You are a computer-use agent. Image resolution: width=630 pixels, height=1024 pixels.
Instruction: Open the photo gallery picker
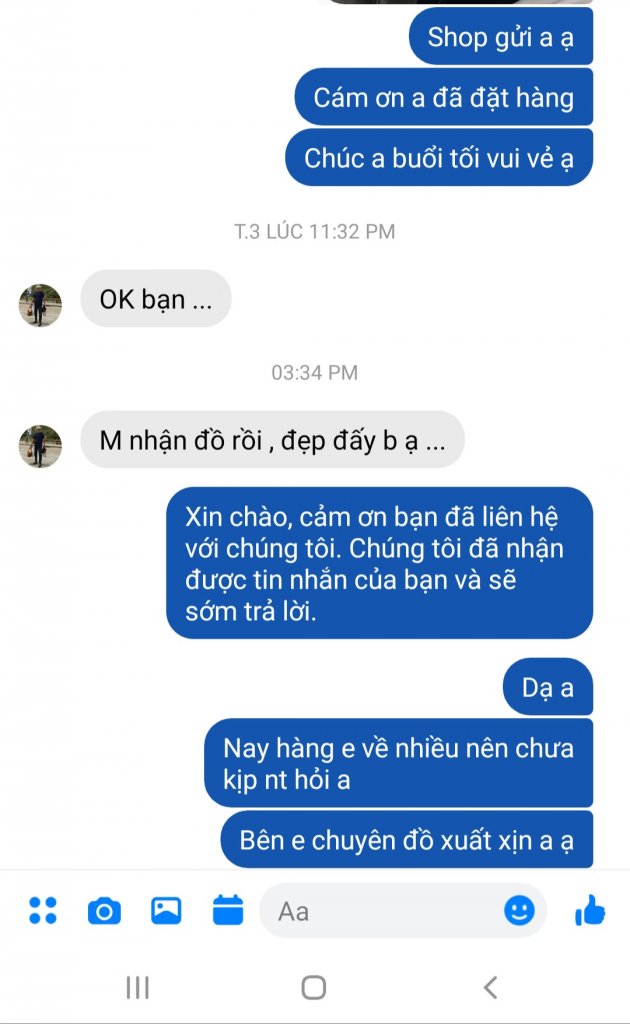166,910
